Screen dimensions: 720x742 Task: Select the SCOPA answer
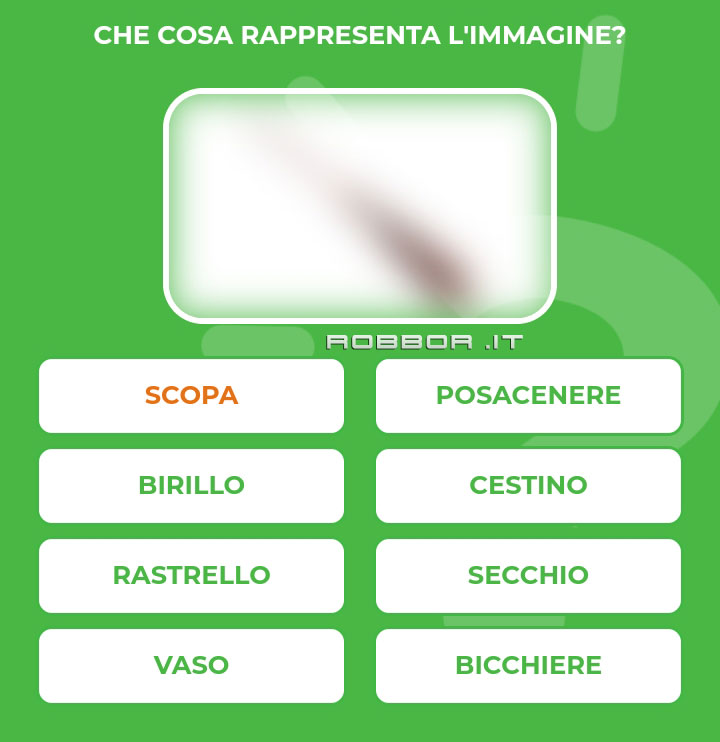[191, 396]
